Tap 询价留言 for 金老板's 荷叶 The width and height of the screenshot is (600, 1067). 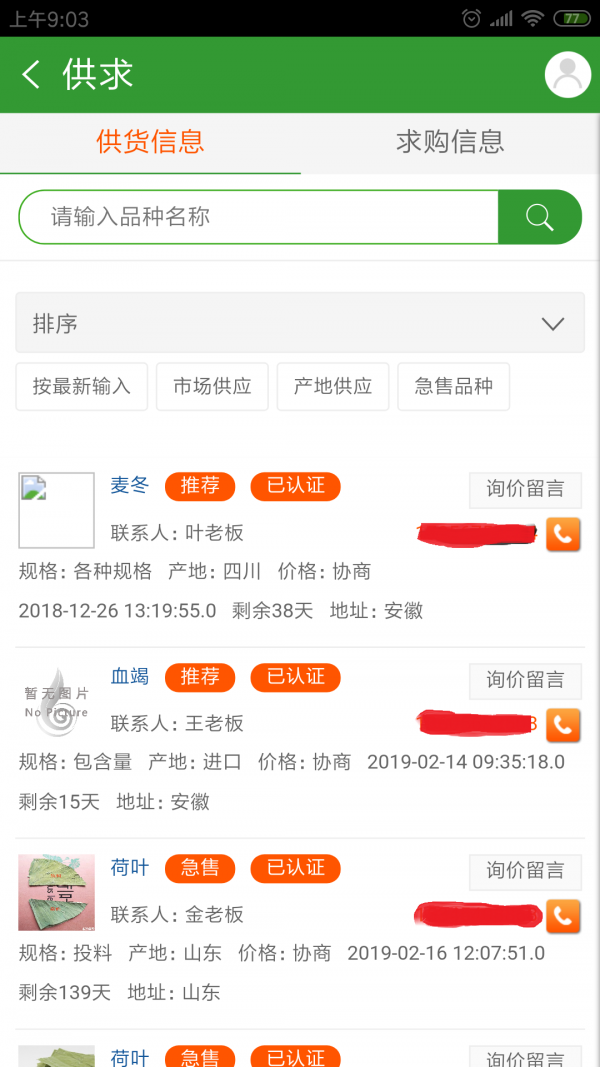tap(525, 871)
